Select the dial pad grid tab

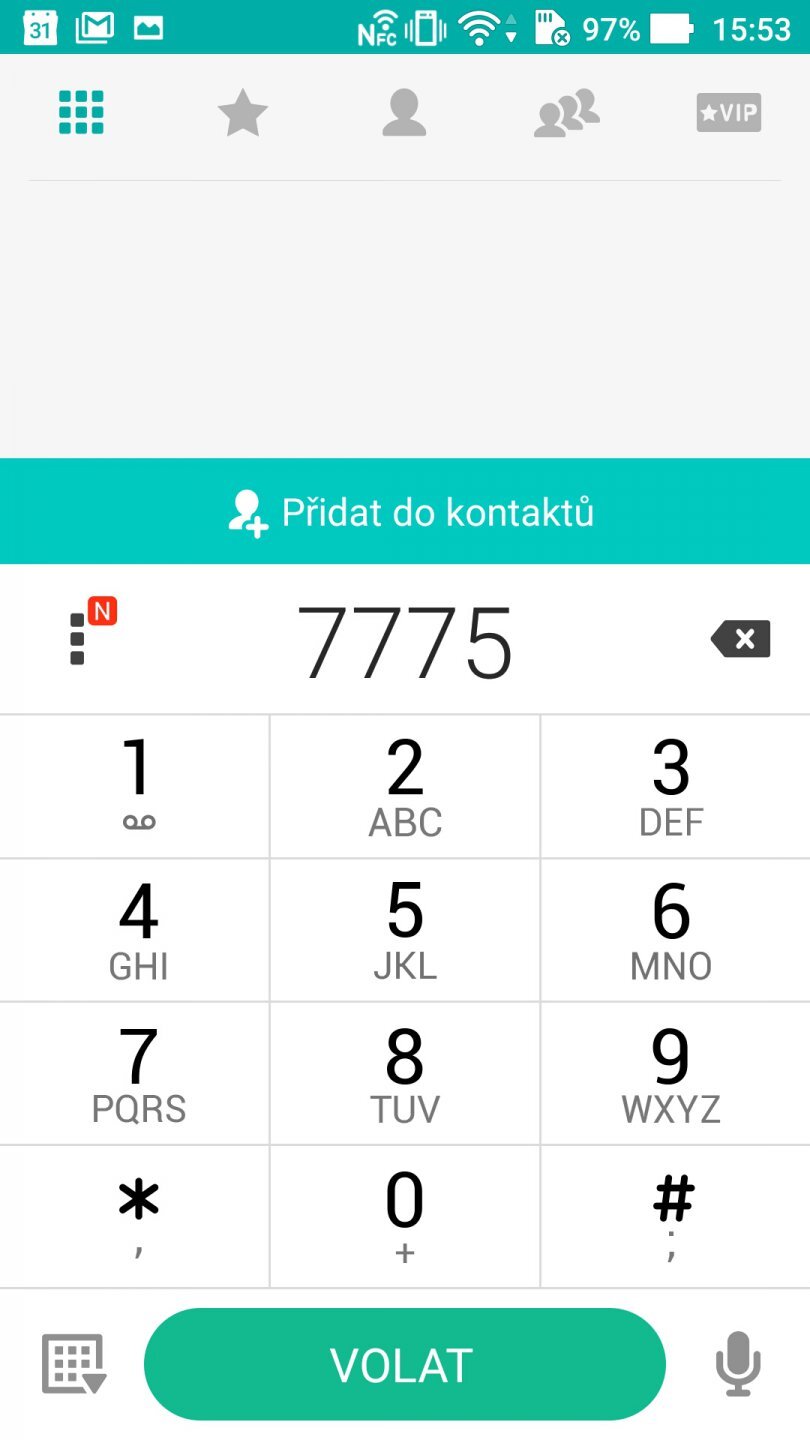pos(81,113)
